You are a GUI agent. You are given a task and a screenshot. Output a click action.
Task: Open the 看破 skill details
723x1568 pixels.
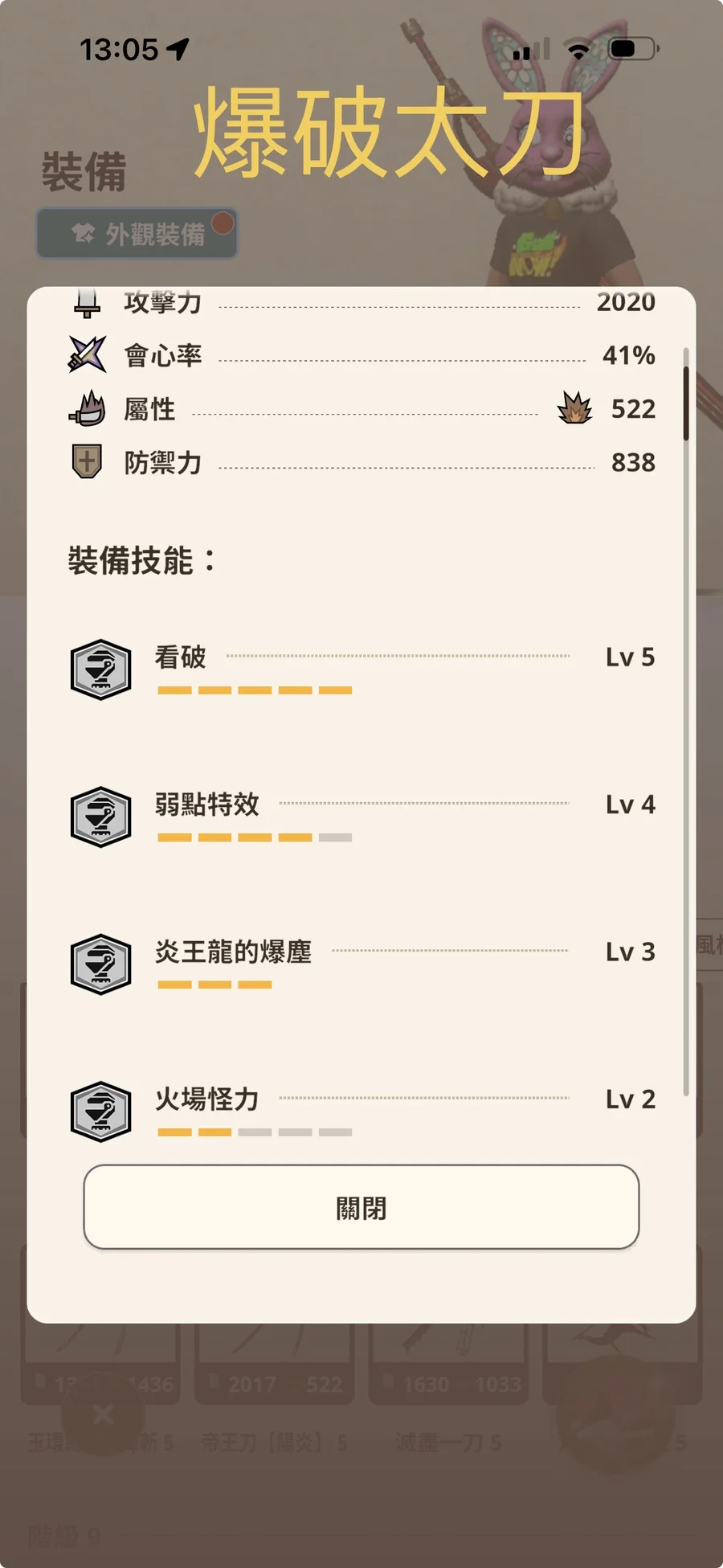pyautogui.click(x=181, y=658)
